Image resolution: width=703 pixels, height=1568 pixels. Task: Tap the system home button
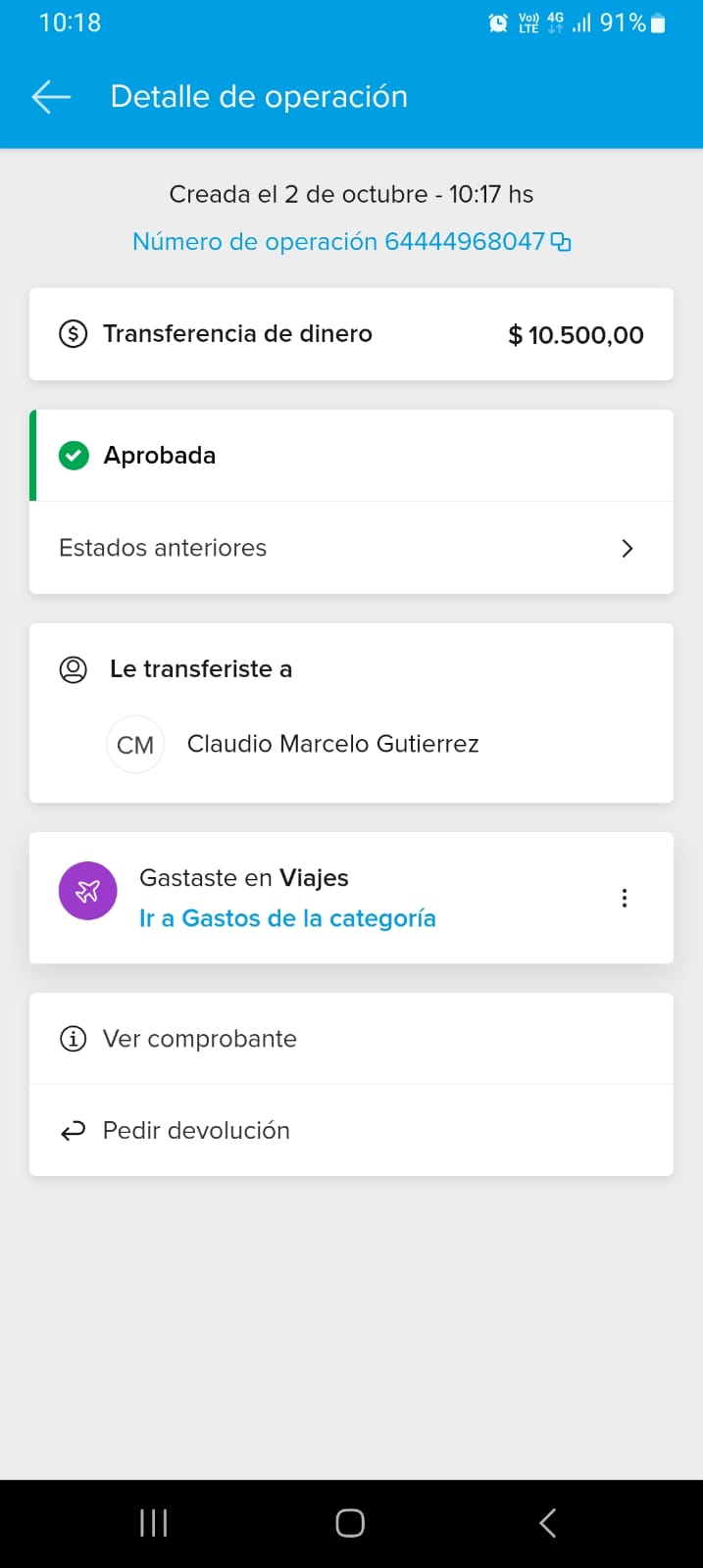coord(350,1523)
